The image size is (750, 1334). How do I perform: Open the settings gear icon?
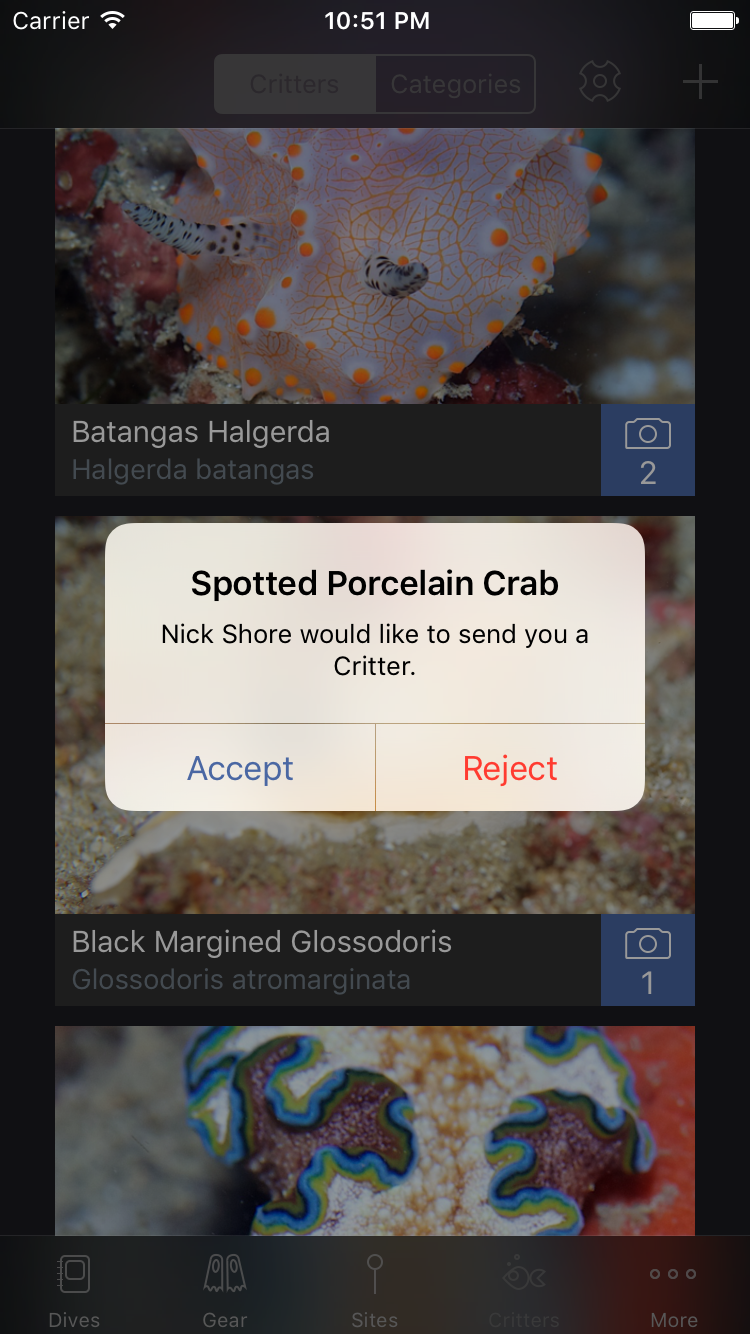(x=600, y=82)
